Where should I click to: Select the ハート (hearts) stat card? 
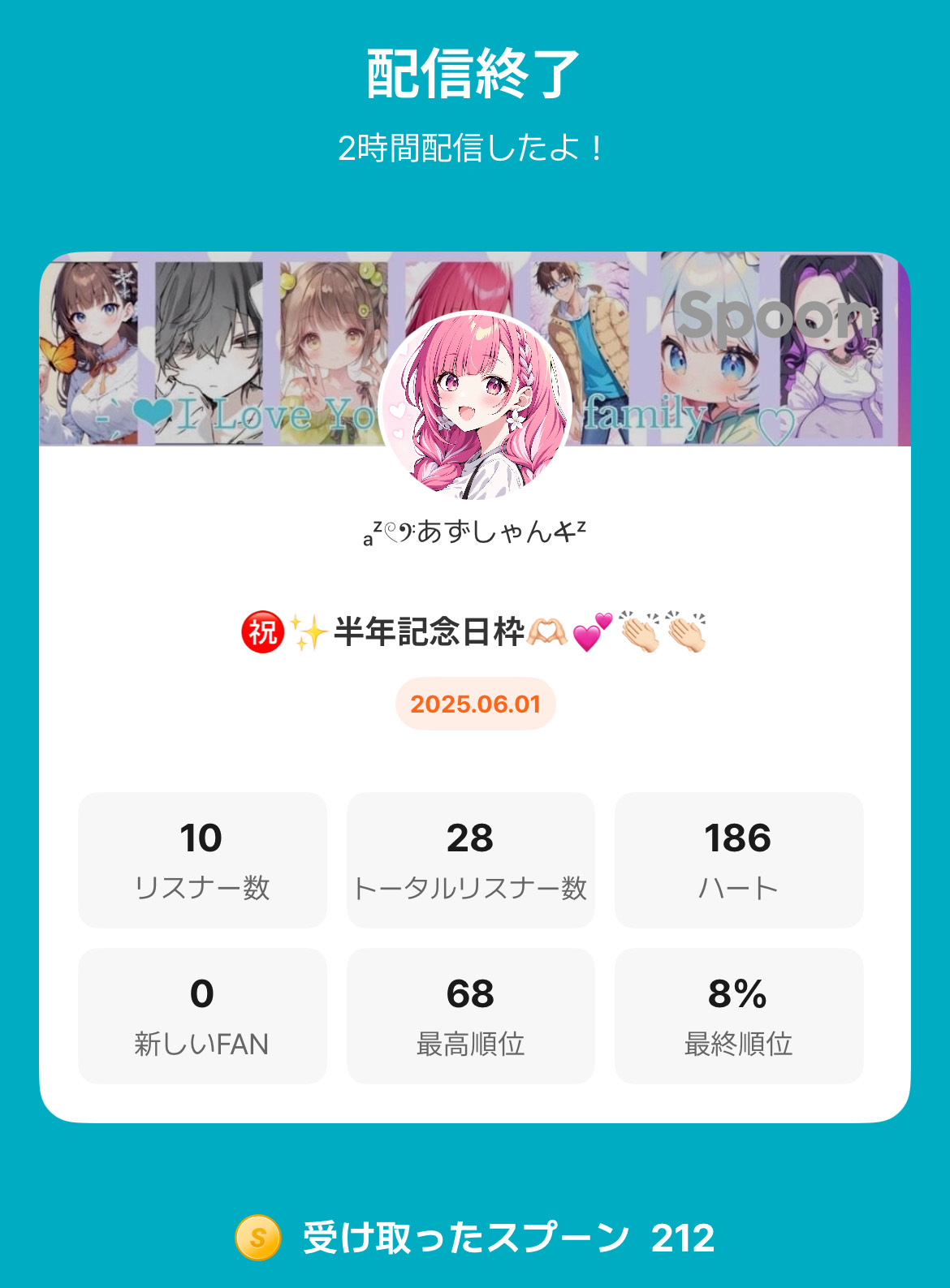pos(739,860)
